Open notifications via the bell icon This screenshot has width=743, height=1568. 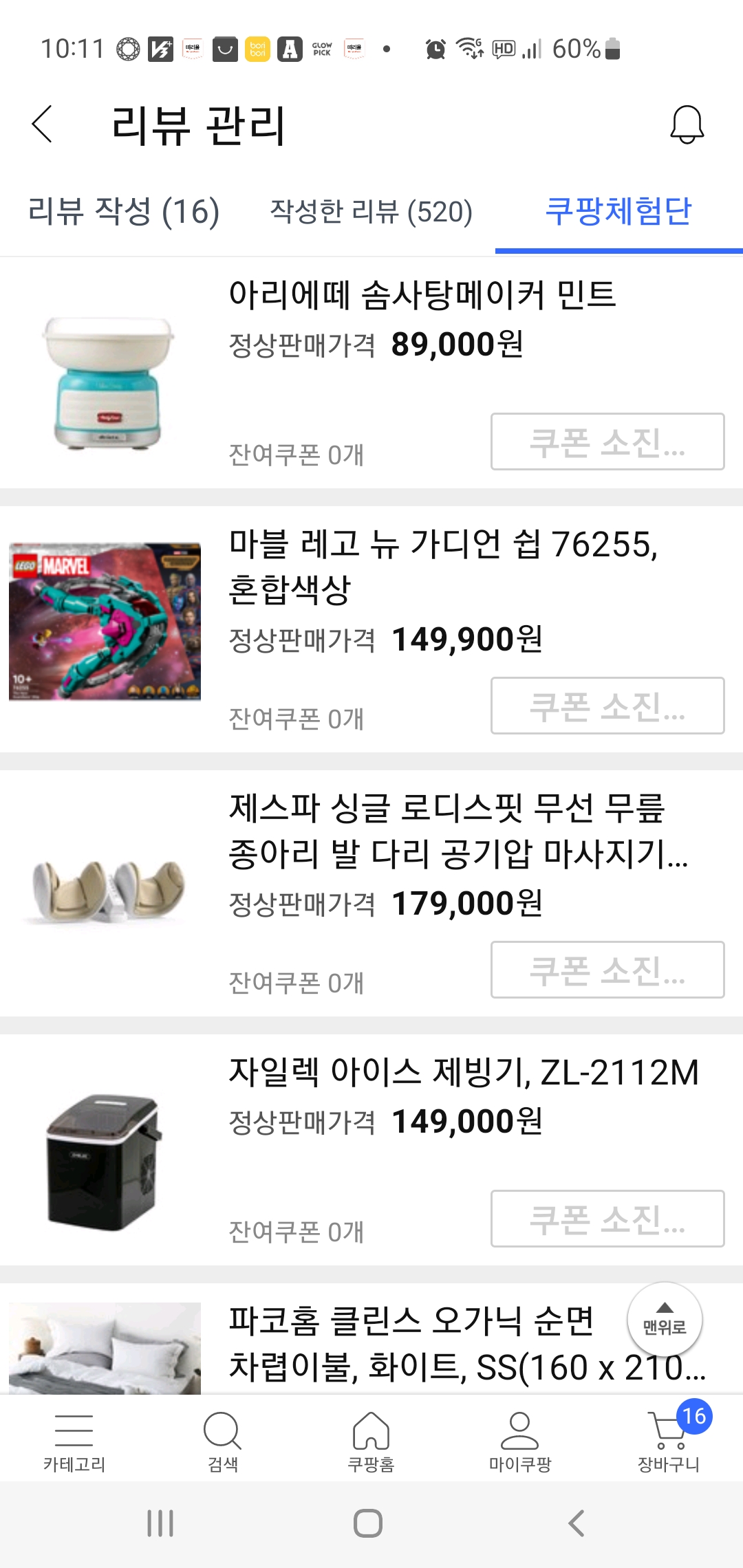(x=686, y=127)
